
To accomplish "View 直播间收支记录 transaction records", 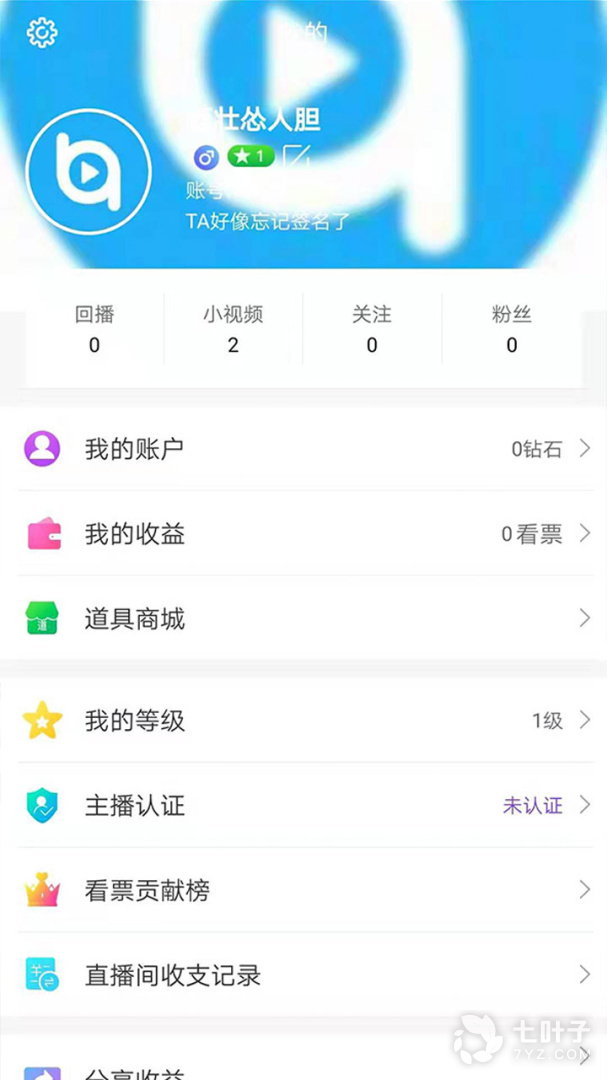I will (x=303, y=975).
